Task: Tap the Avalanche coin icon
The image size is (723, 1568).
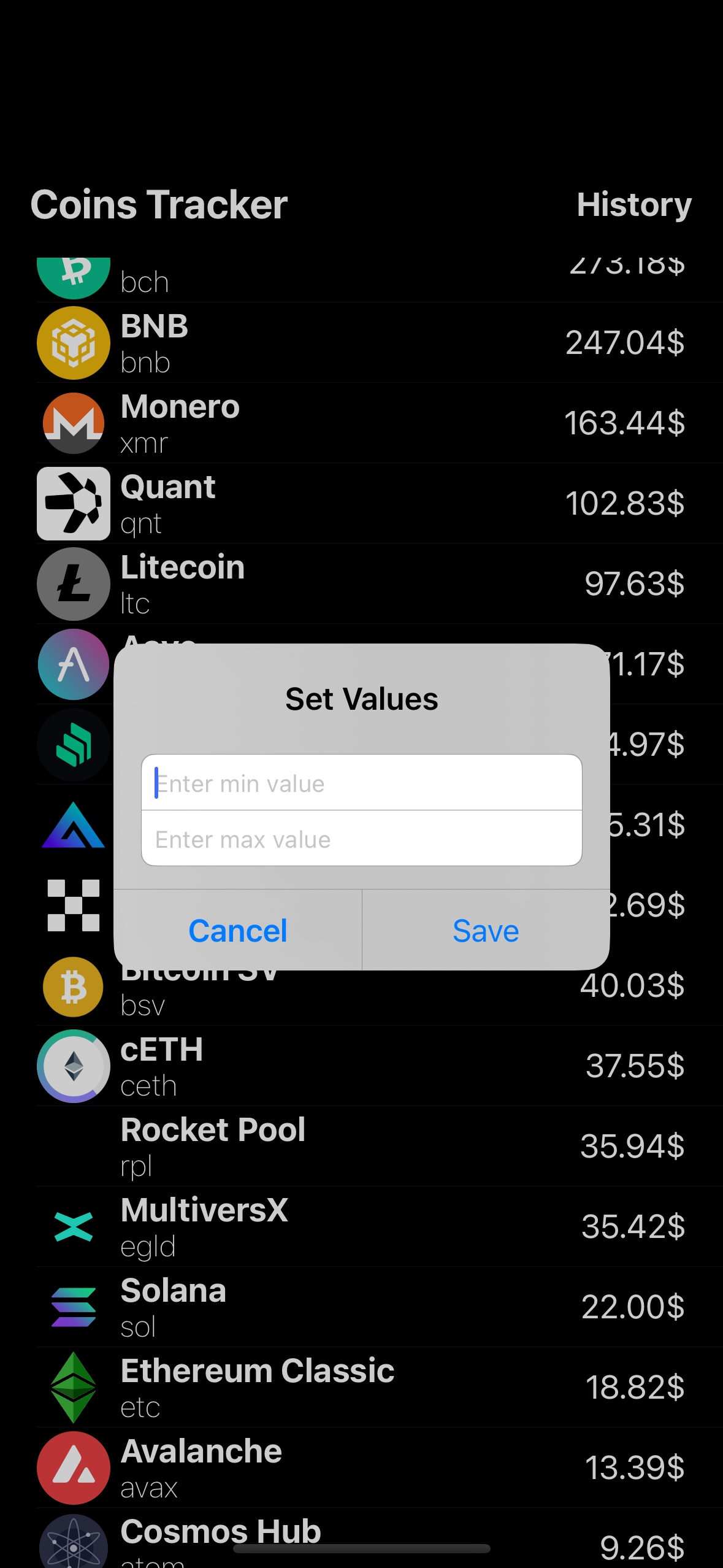Action: tap(73, 1468)
